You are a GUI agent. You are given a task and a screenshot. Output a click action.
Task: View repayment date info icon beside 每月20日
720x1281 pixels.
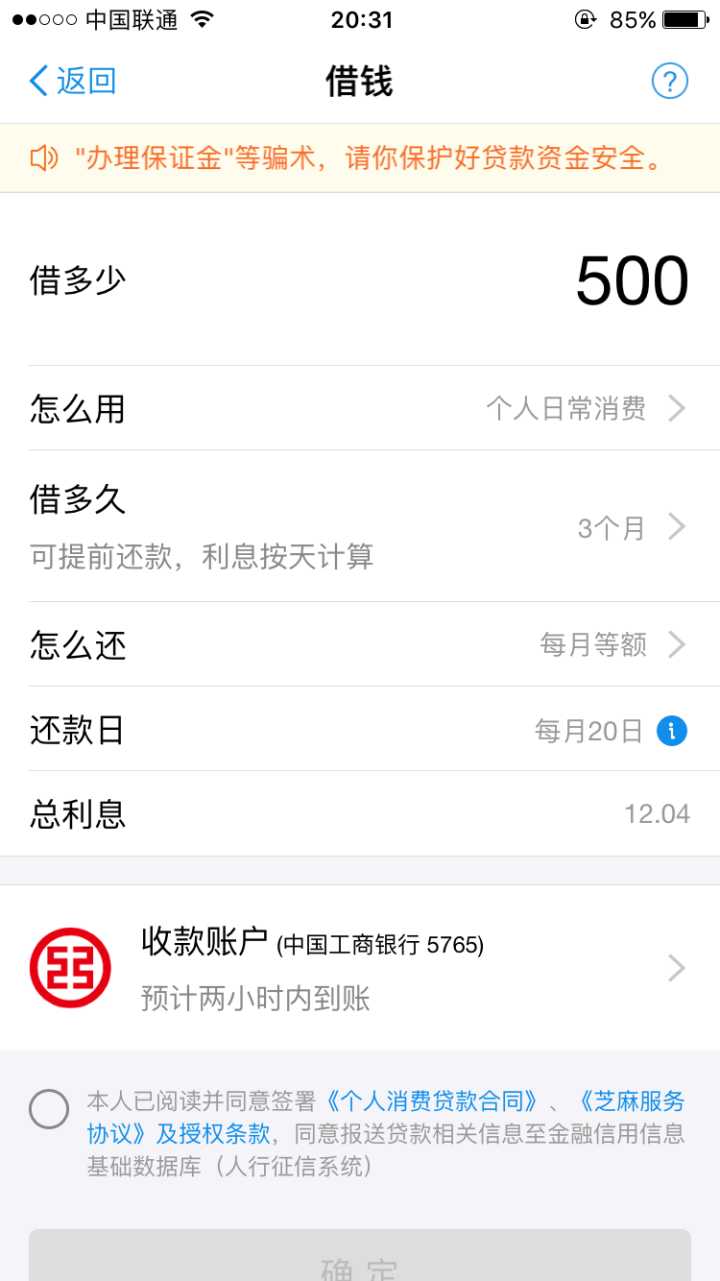point(671,731)
